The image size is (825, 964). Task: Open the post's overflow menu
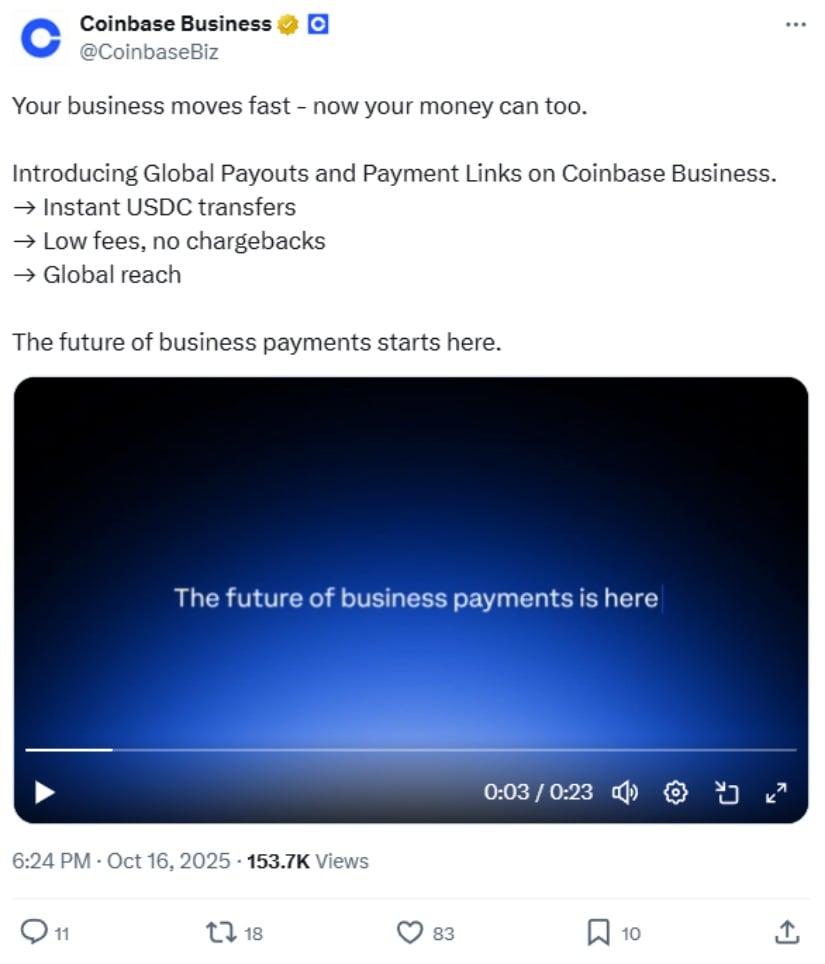795,24
